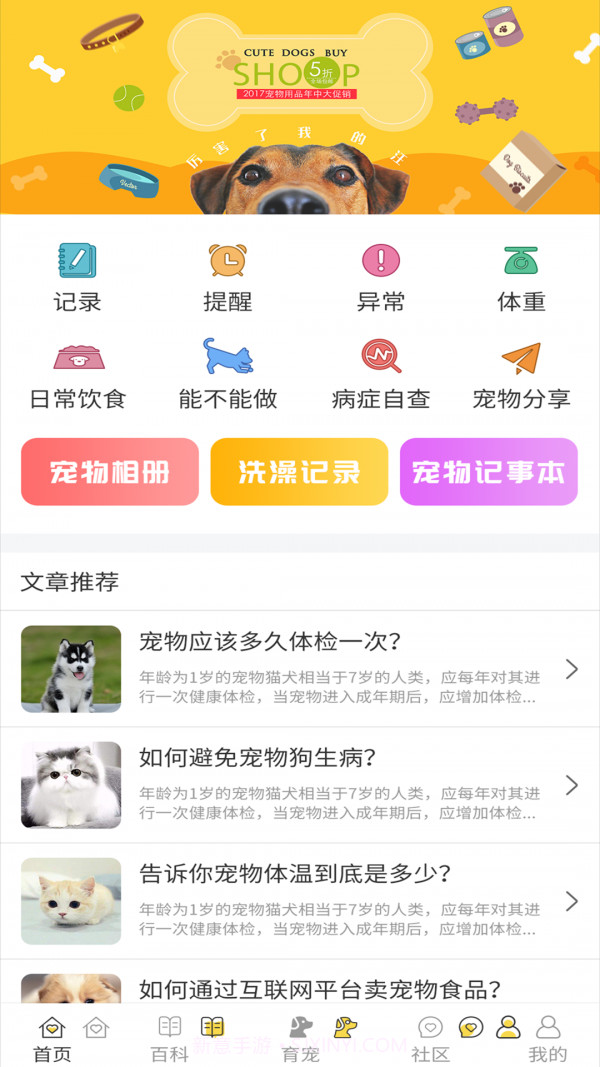
Task: Open the 提醒 reminder feature
Action: (228, 277)
